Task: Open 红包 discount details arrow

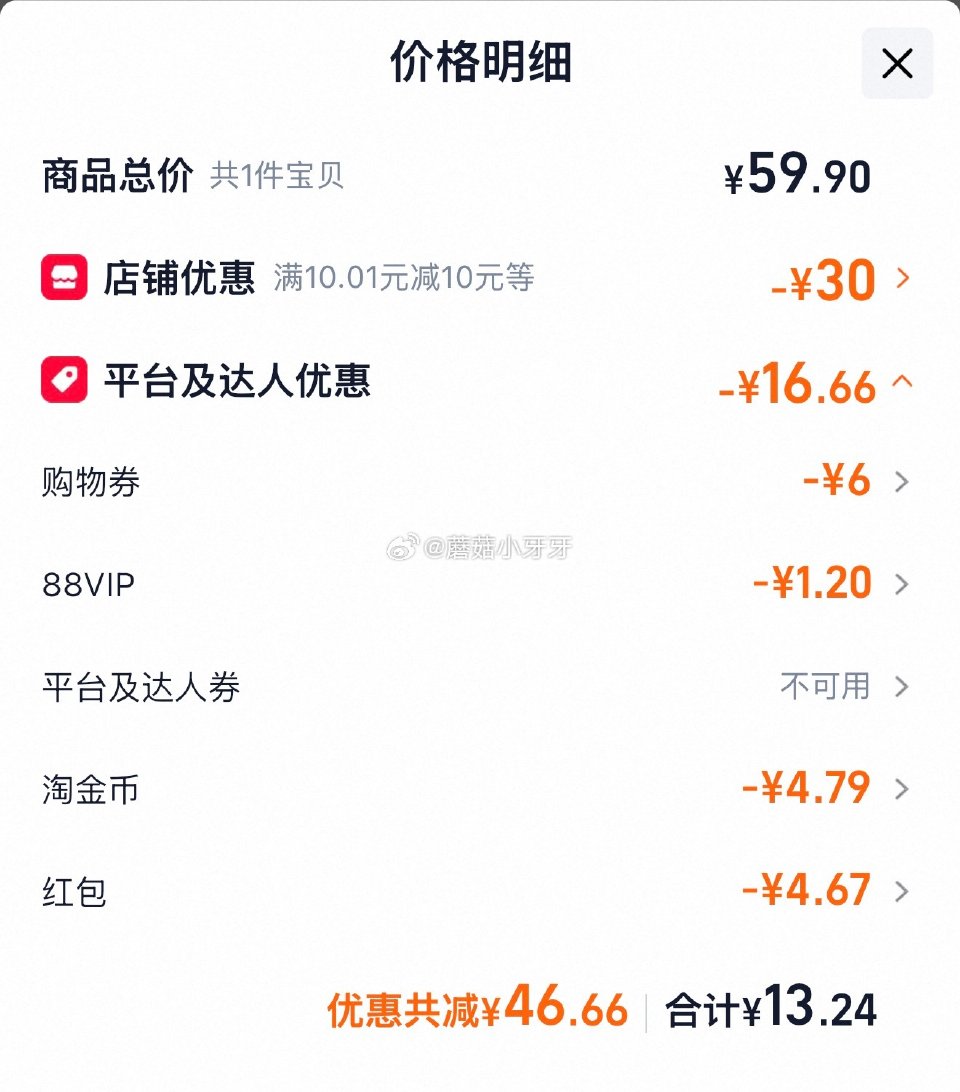Action: (x=903, y=890)
